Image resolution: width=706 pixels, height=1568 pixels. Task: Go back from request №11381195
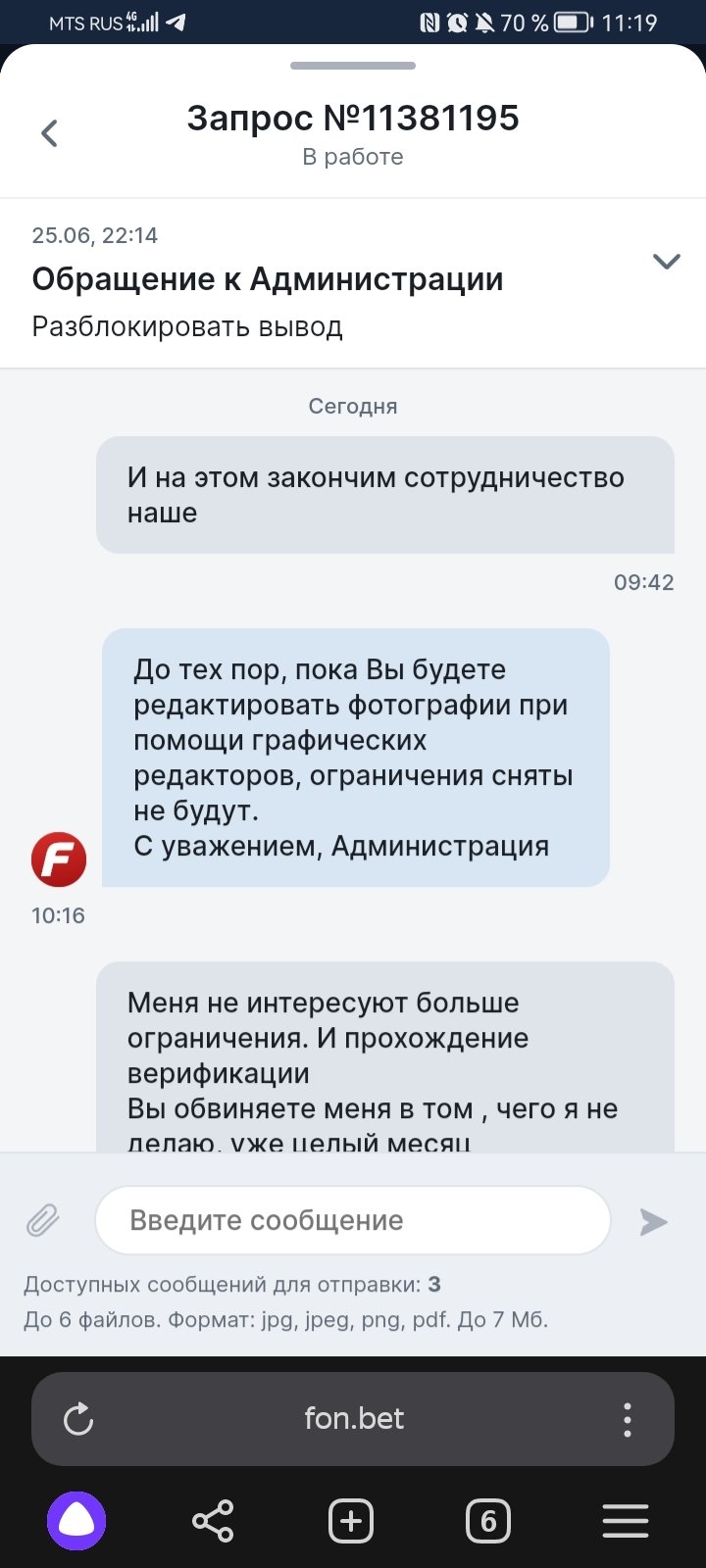click(50, 133)
